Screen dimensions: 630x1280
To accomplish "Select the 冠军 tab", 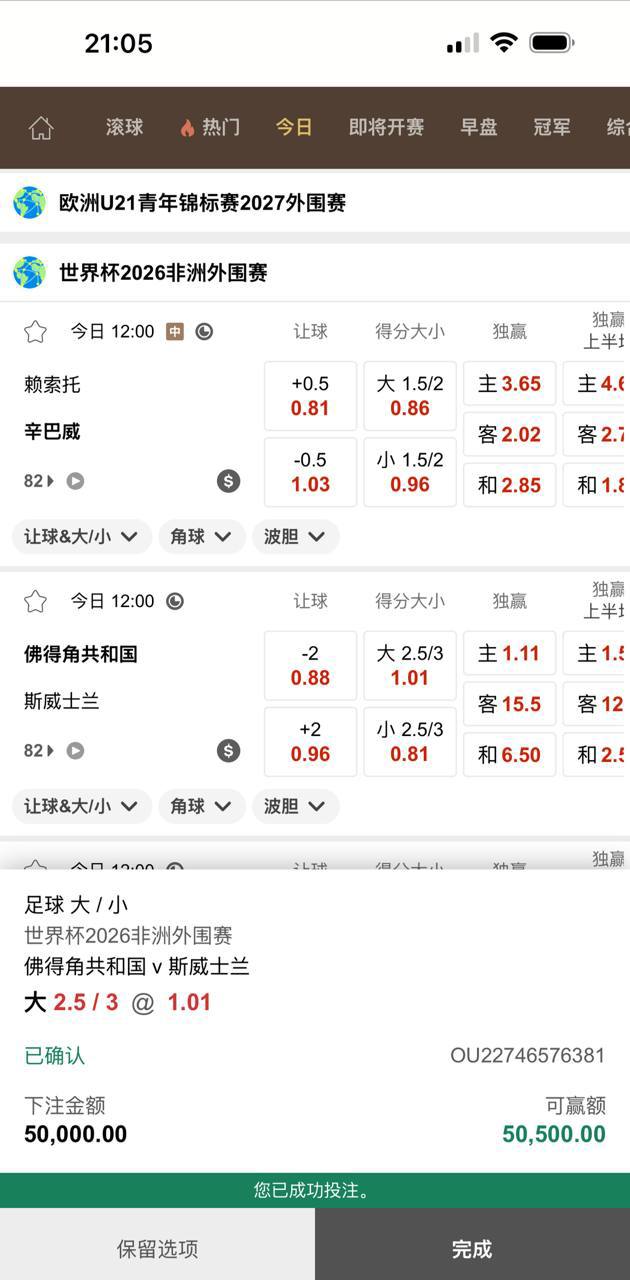I will pos(552,127).
